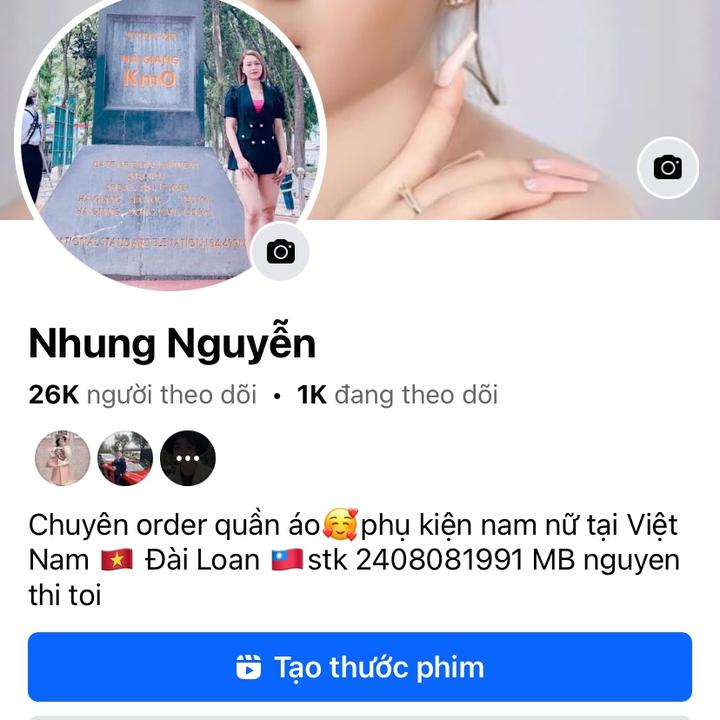The image size is (720, 720).
Task: Change profile picture via its camera icon
Action: [x=281, y=252]
